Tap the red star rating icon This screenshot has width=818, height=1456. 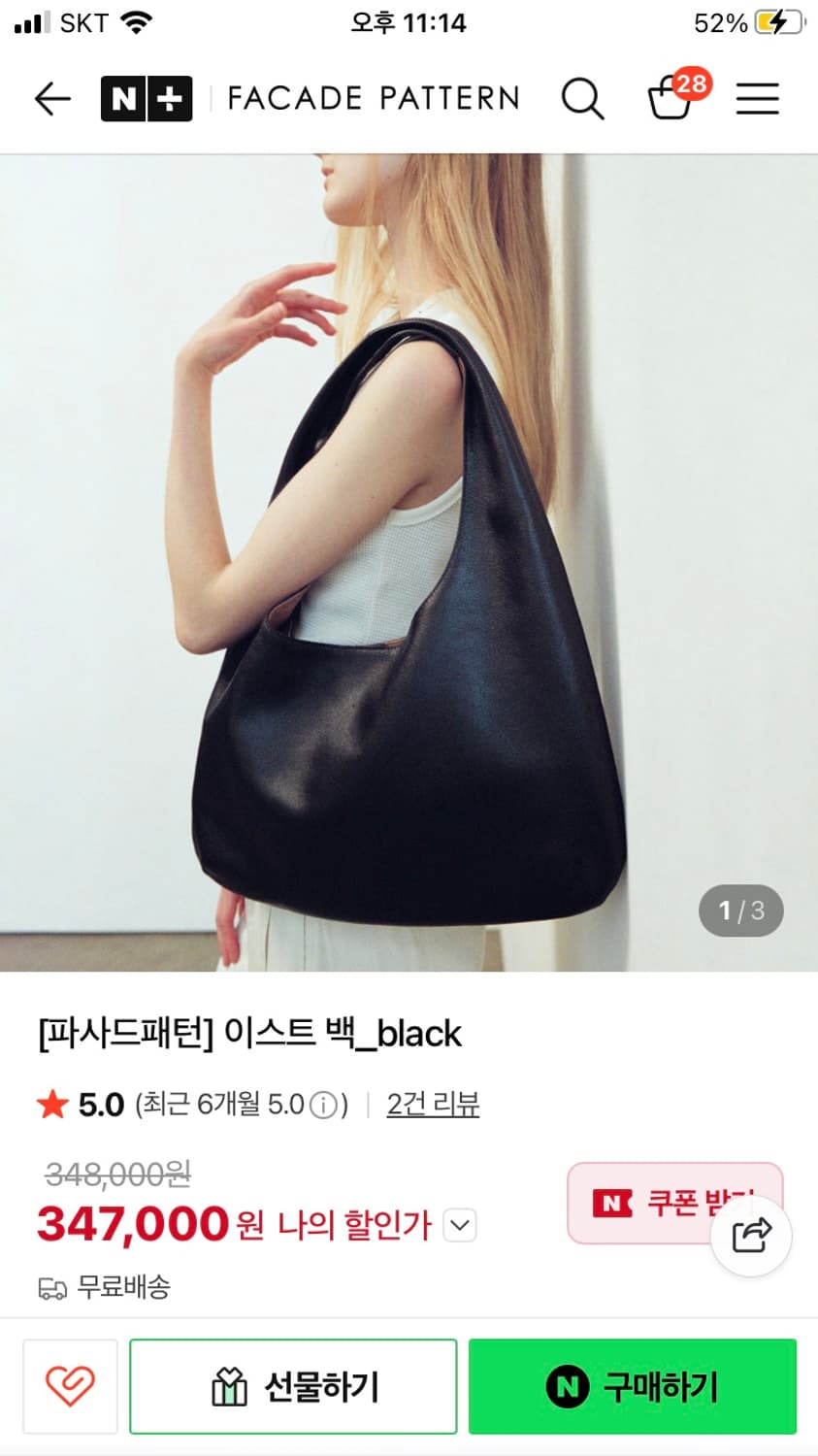point(51,1103)
